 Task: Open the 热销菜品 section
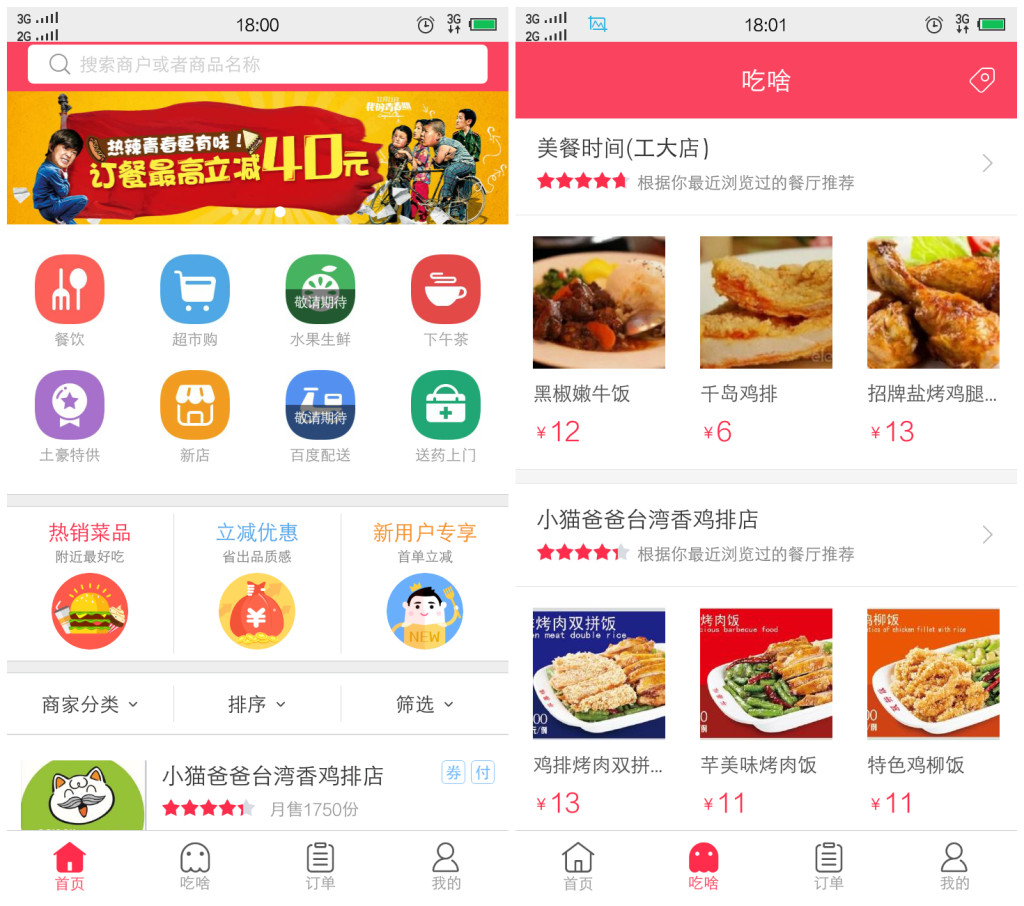click(90, 584)
